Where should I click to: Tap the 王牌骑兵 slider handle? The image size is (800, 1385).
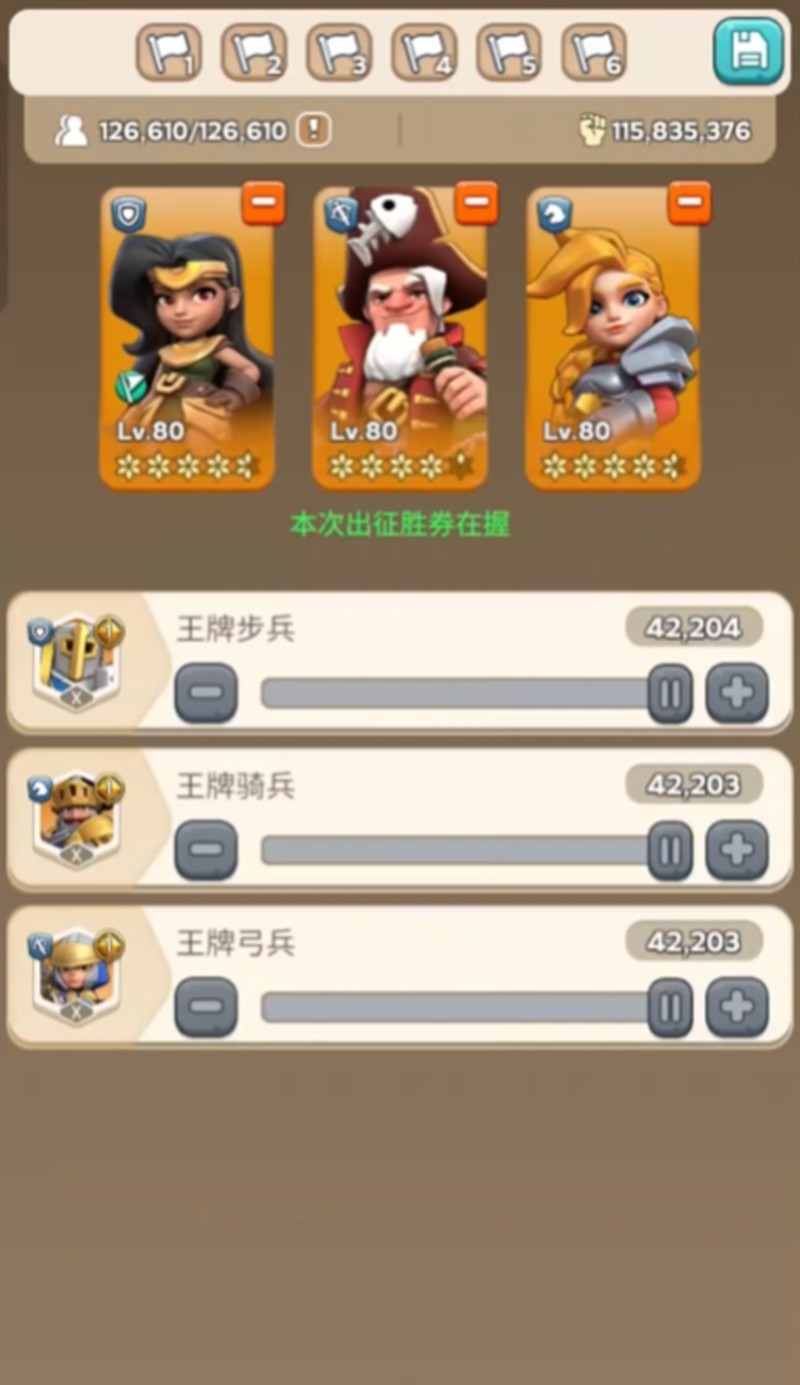click(669, 850)
